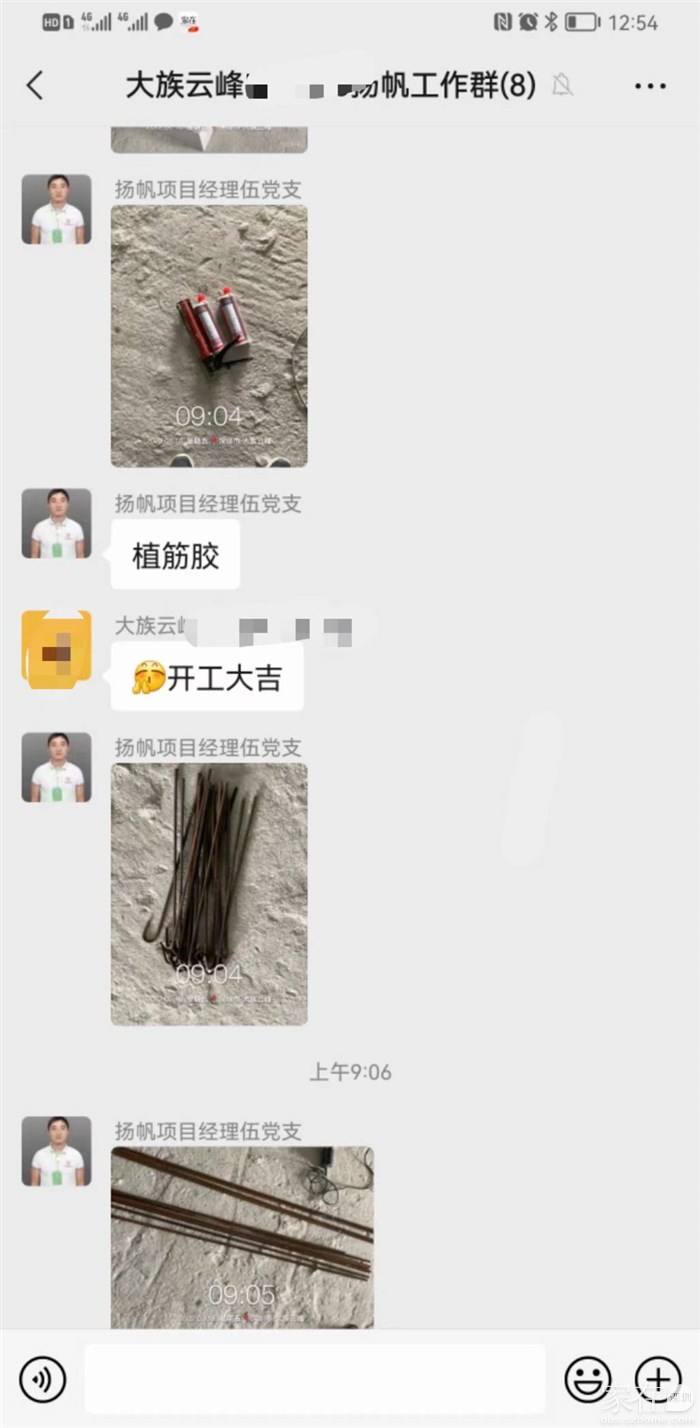Tap the message text field
700x1428 pixels.
(x=315, y=1380)
